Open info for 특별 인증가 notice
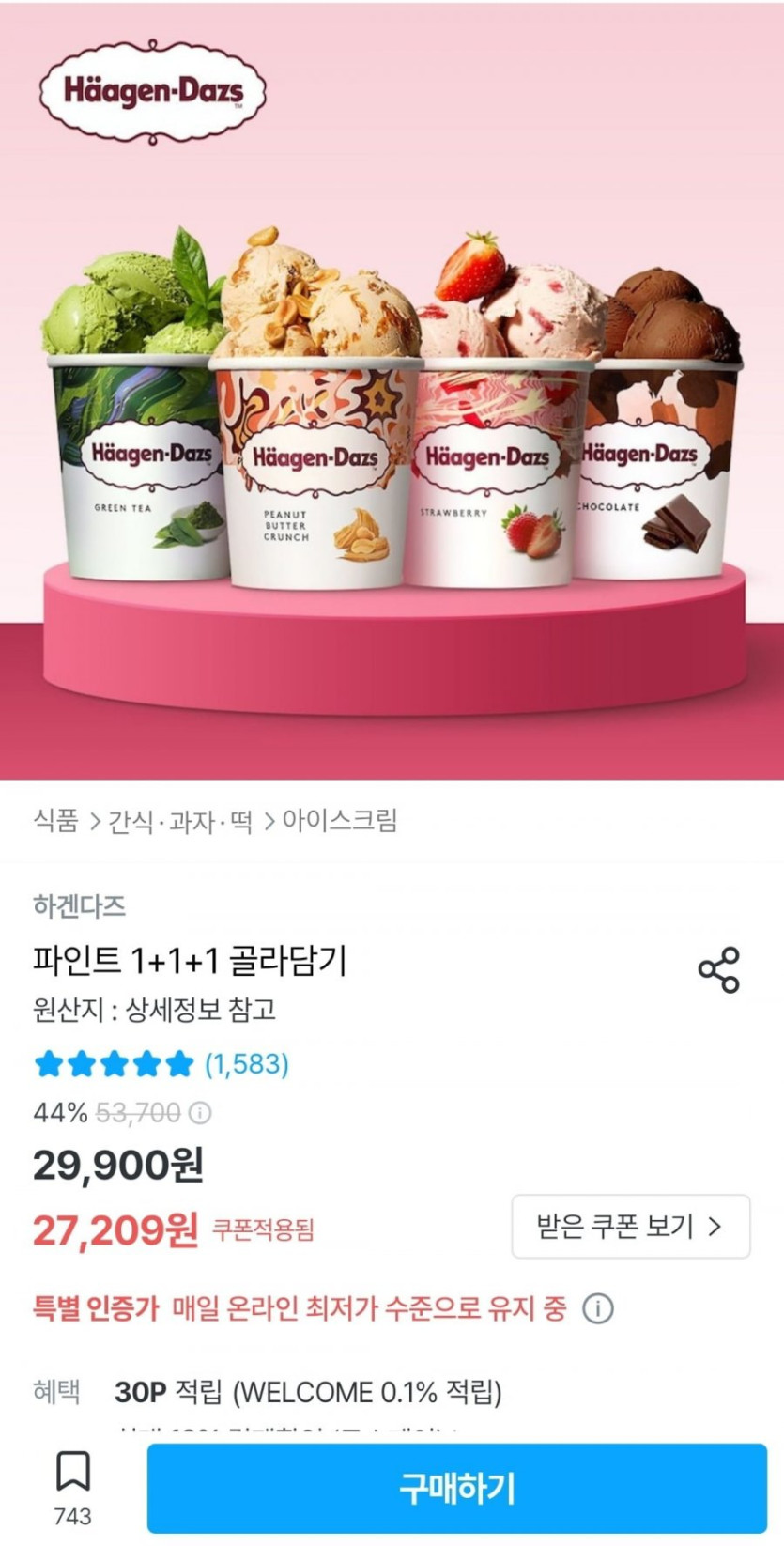This screenshot has height=1546, width=784. pyautogui.click(x=598, y=1308)
